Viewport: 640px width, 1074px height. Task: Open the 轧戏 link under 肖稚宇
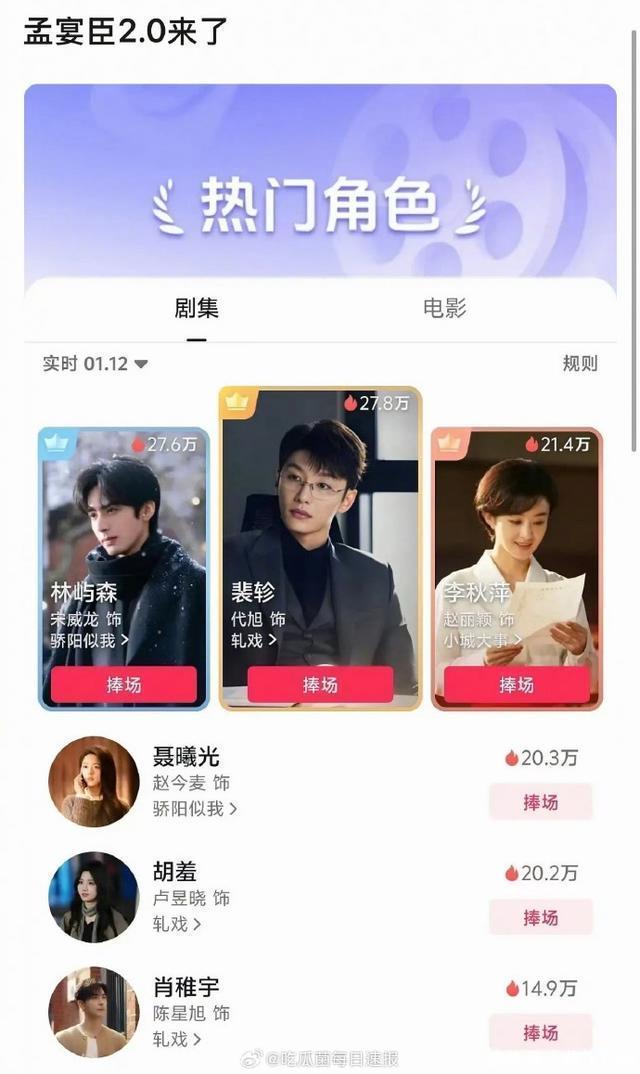pos(177,1039)
